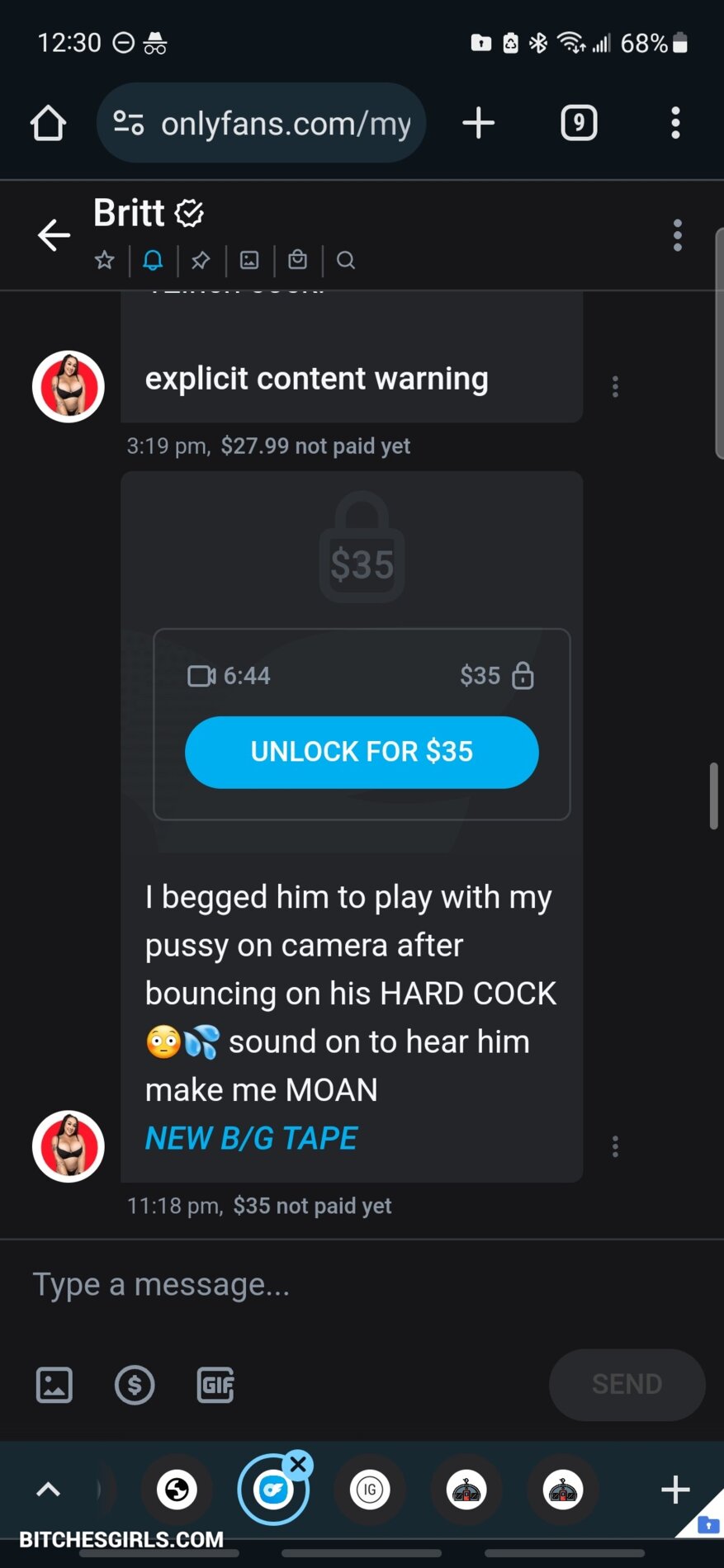Tap the onlyfans.com address bar
The width and height of the screenshot is (724, 1568).
[x=272, y=124]
